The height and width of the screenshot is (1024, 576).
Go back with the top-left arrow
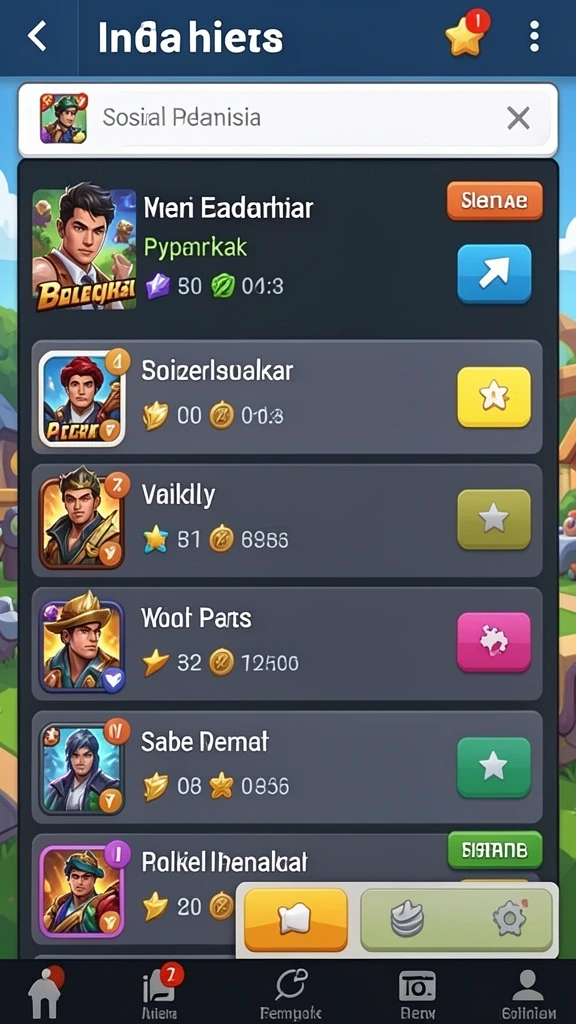point(37,36)
